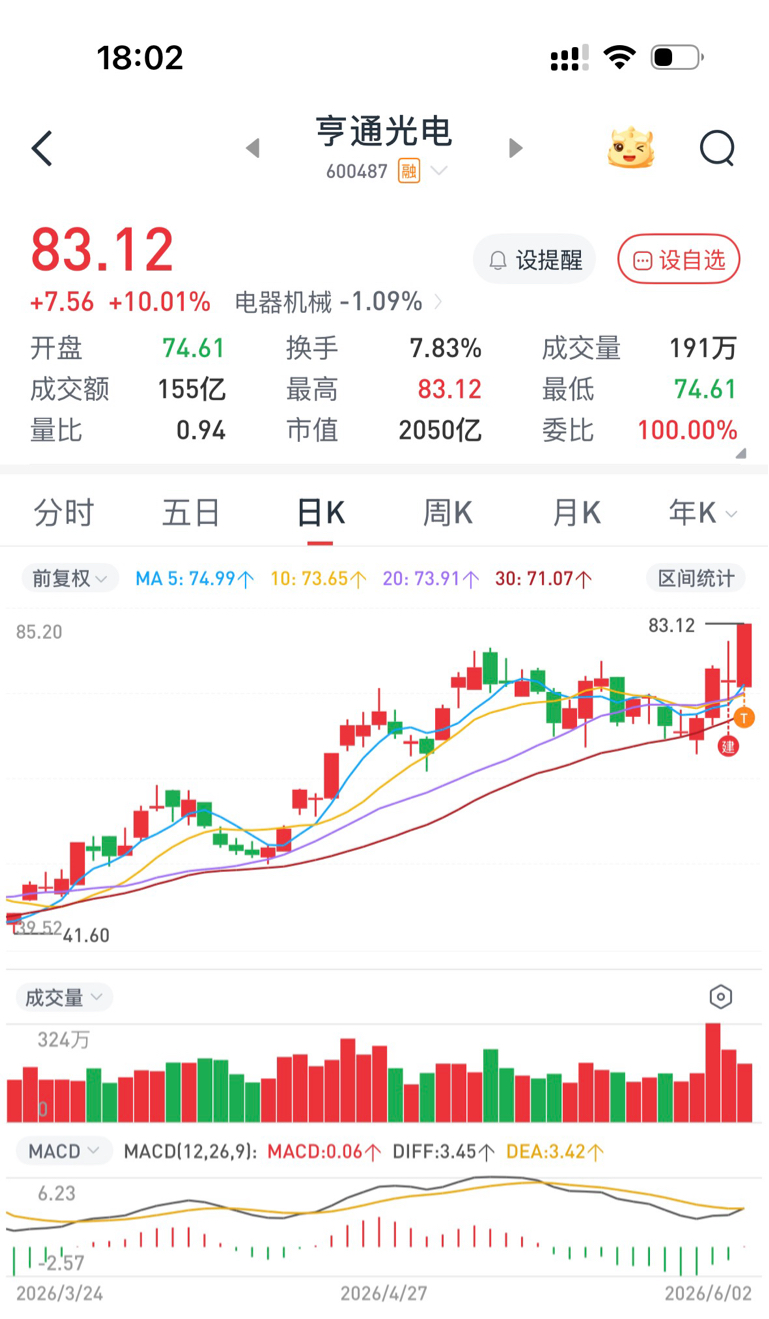Switch to the 五日 chart tab
The width and height of the screenshot is (769, 1319).
pos(191,513)
